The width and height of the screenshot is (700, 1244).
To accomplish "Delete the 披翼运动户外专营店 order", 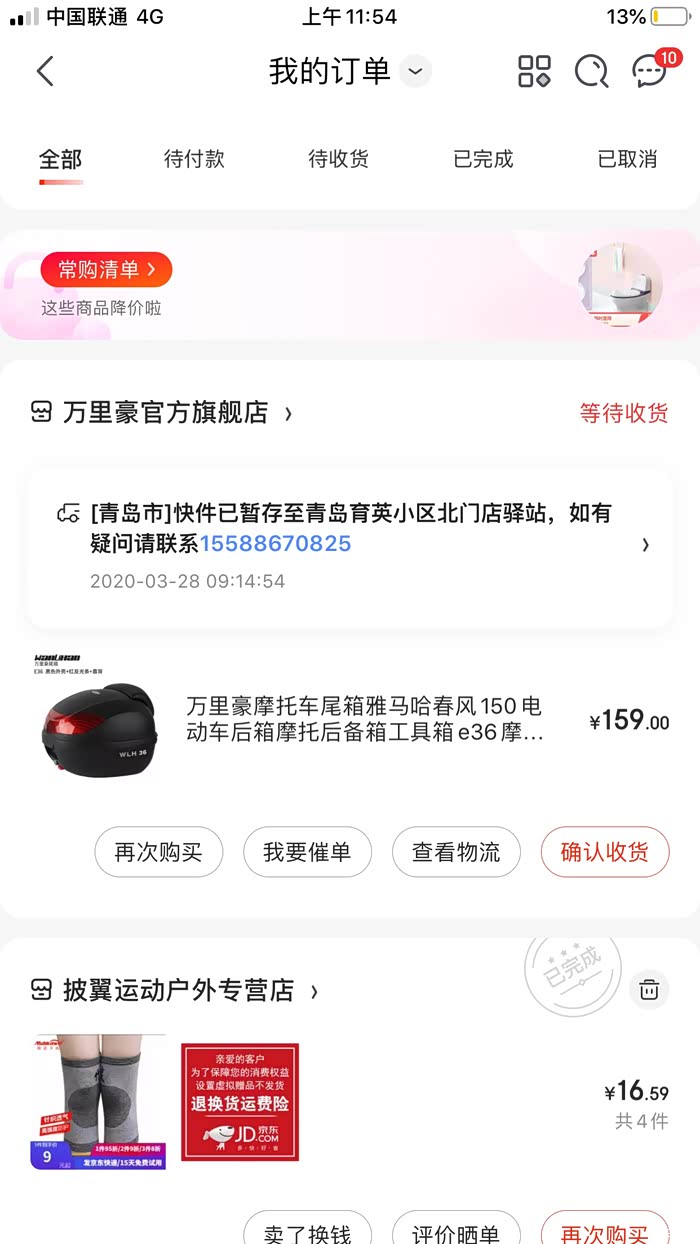I will click(649, 990).
